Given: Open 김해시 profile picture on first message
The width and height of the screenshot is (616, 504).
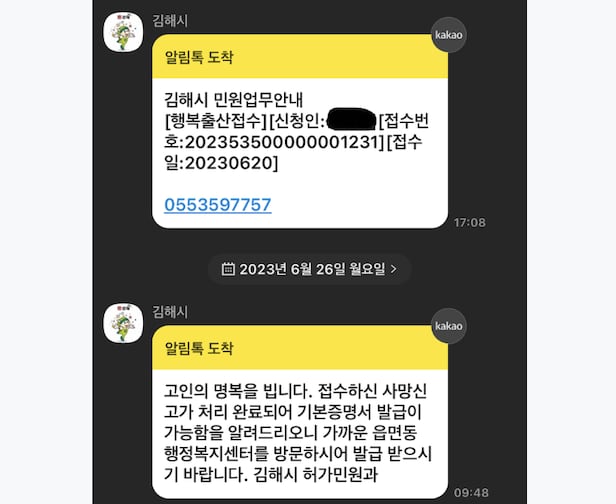Looking at the screenshot, I should pos(125,40).
